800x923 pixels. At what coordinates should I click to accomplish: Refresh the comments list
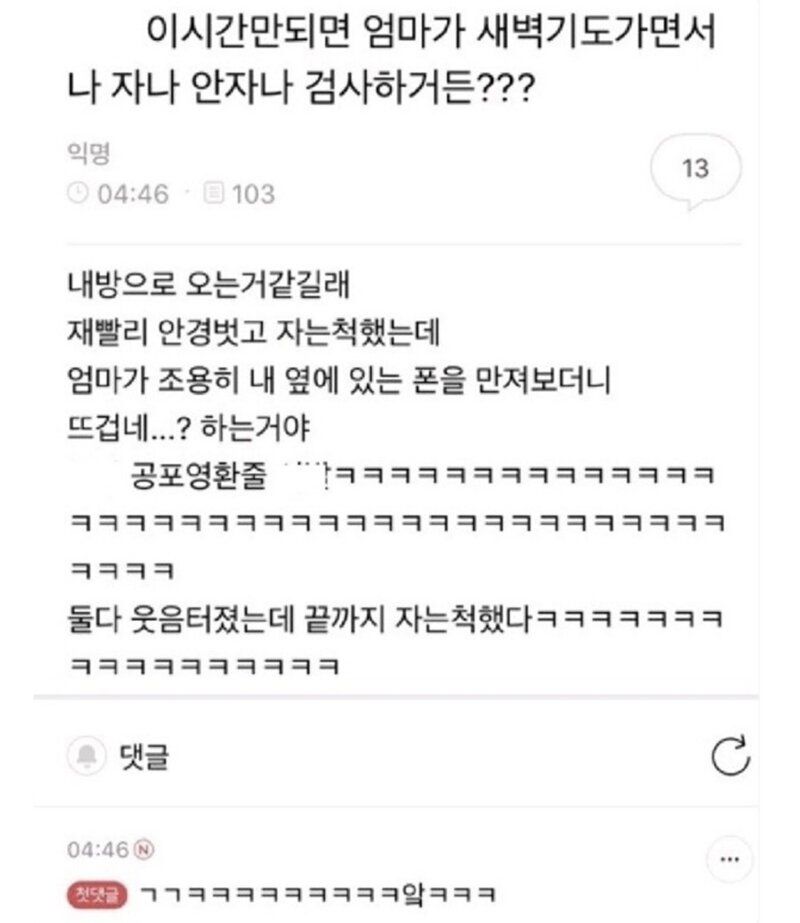click(x=730, y=756)
